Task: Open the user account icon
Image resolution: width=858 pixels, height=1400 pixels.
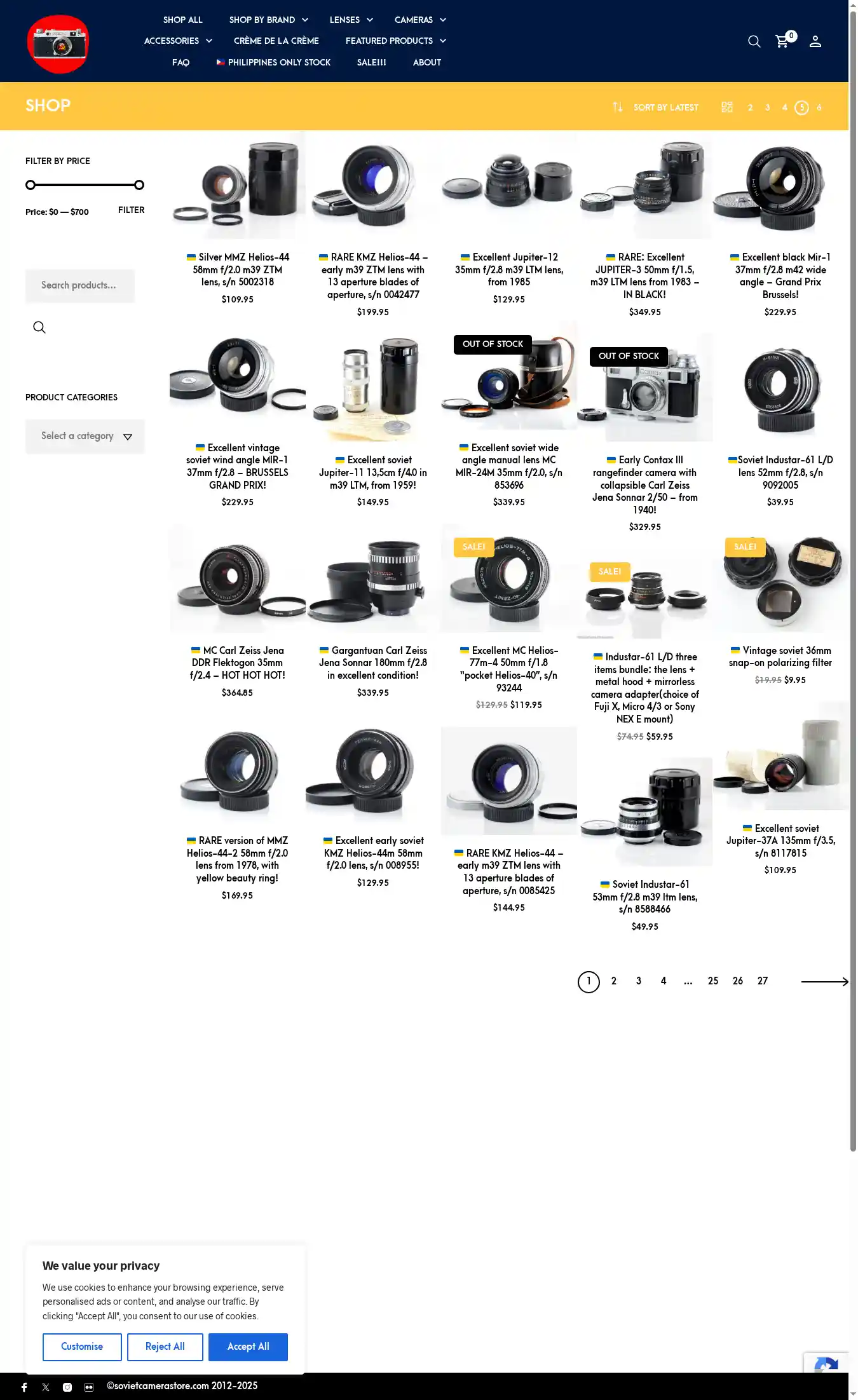Action: (815, 41)
